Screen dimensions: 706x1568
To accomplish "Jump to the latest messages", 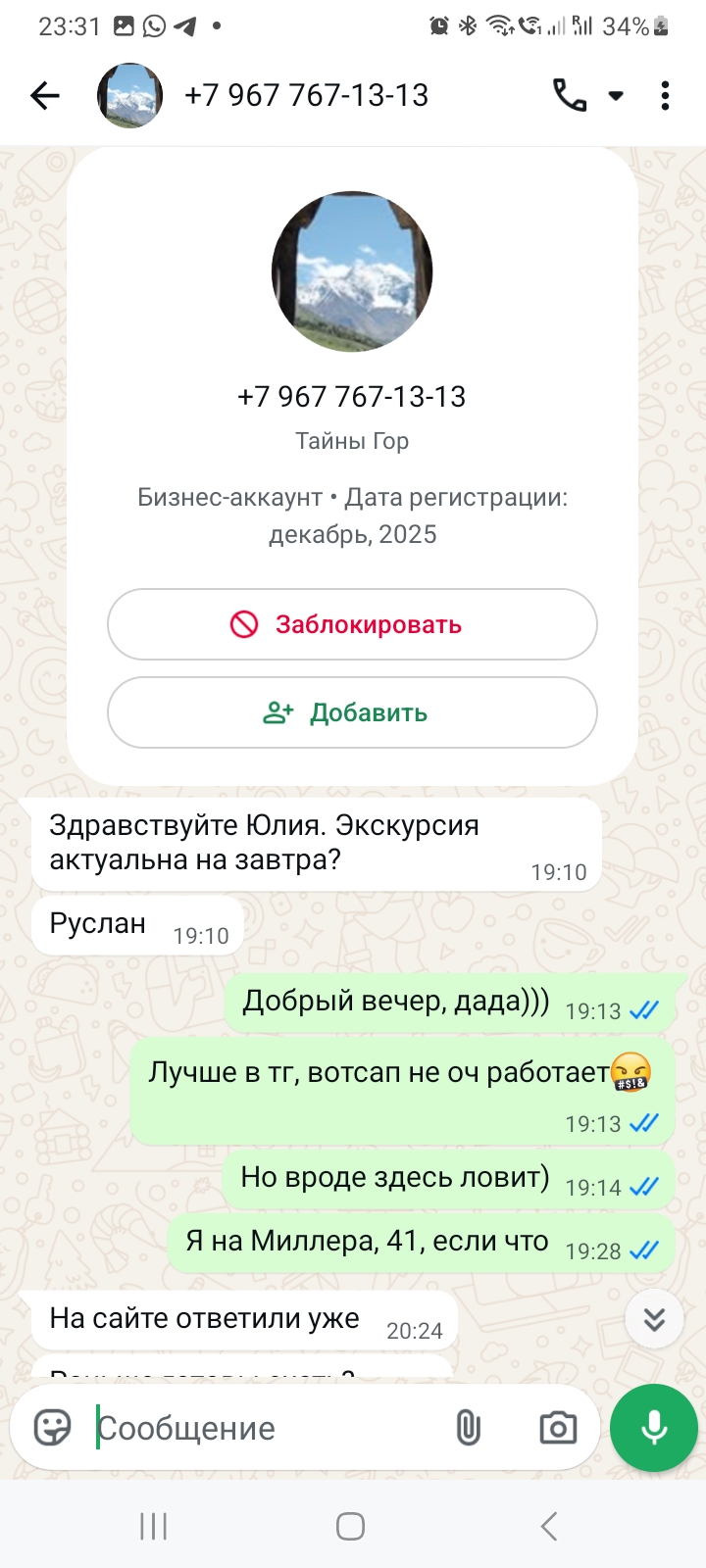I will 654,1319.
